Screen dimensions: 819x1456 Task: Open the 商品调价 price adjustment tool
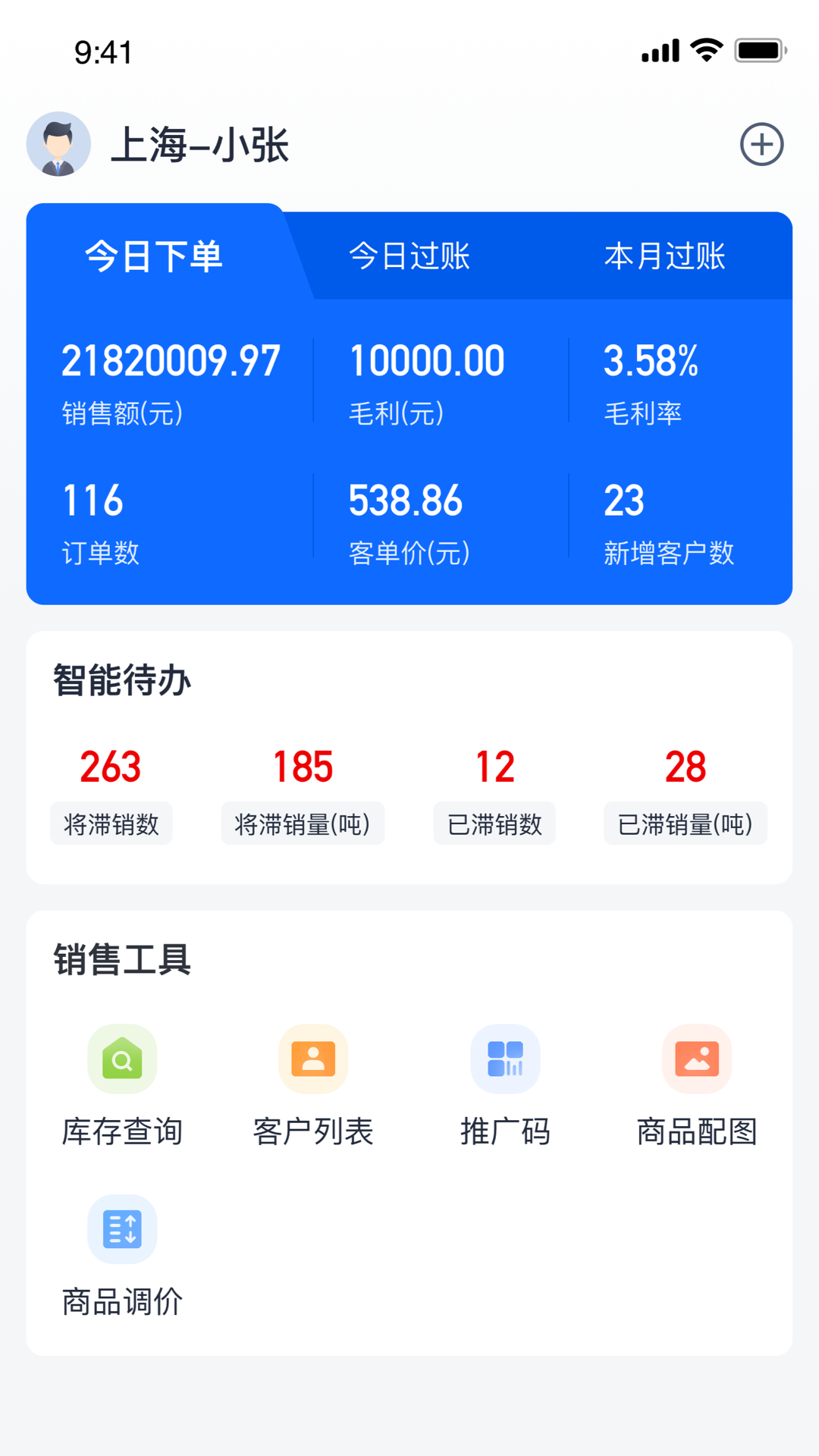[x=121, y=1259]
